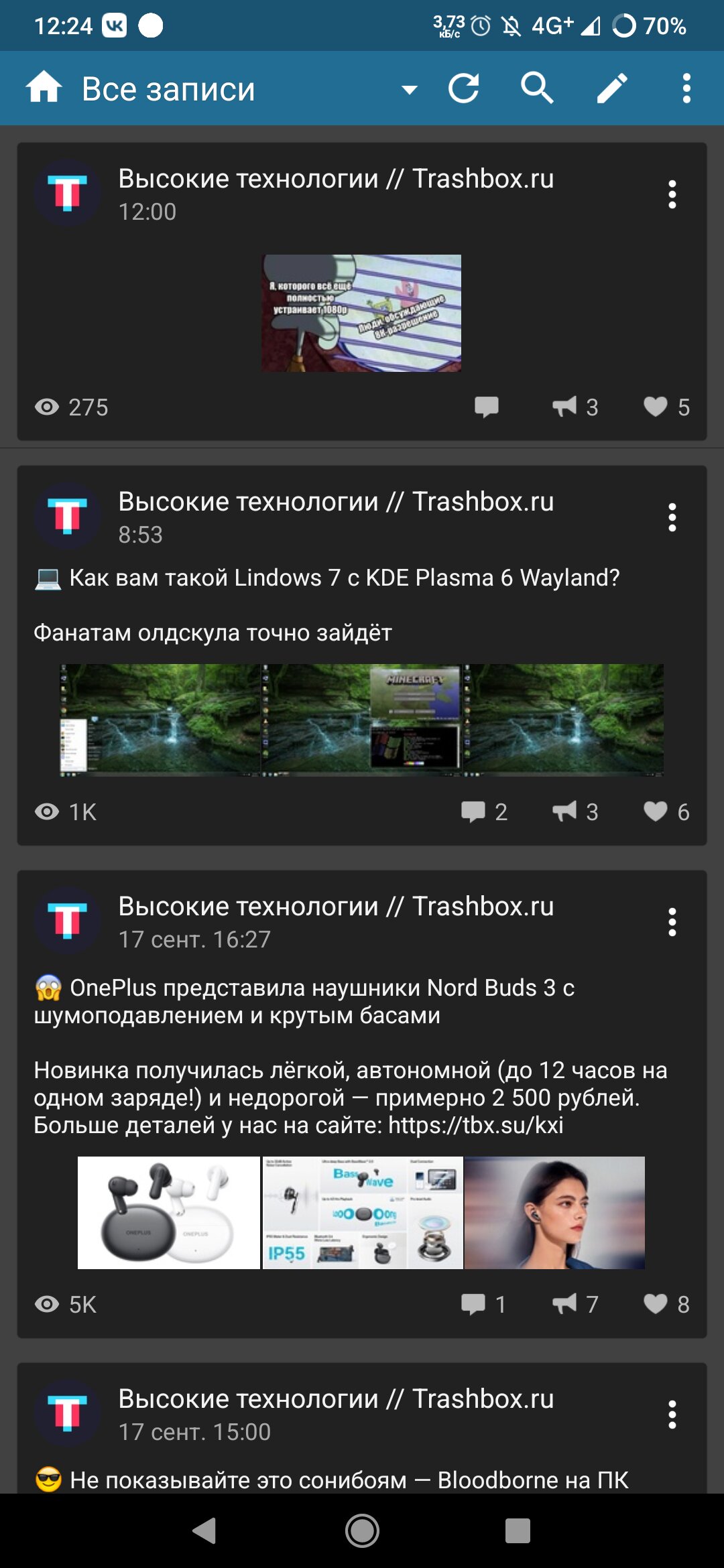Open the tbx.su/kxi link
This screenshot has width=724, height=1568.
476,1125
